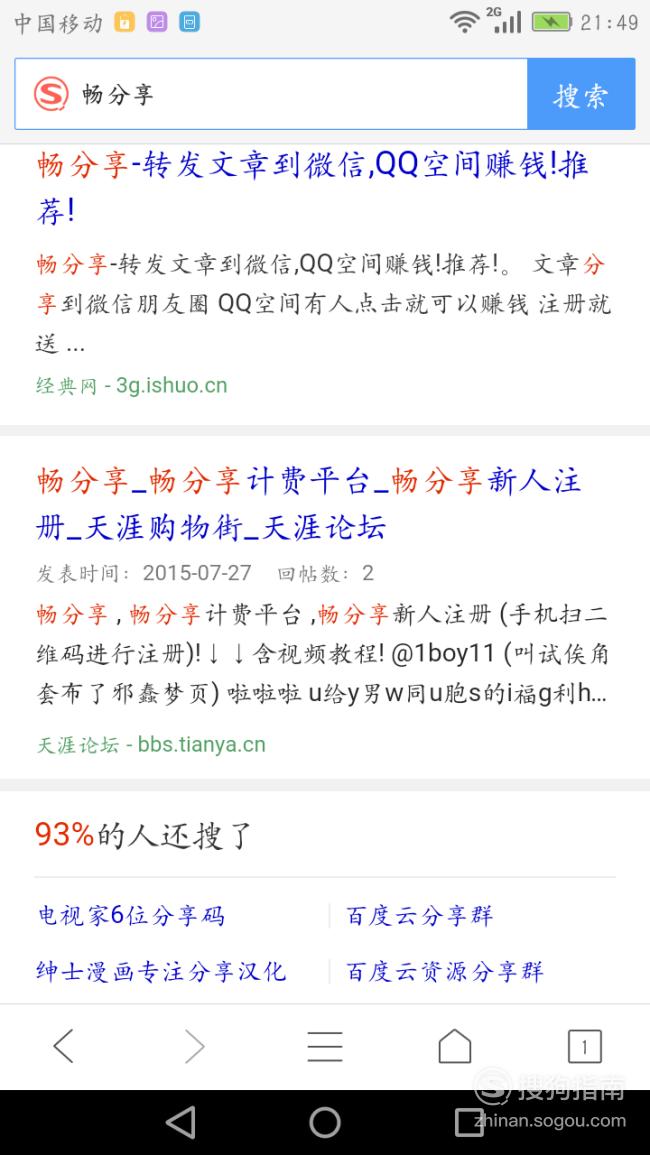Search related term 百度云分享群

pyautogui.click(x=419, y=916)
